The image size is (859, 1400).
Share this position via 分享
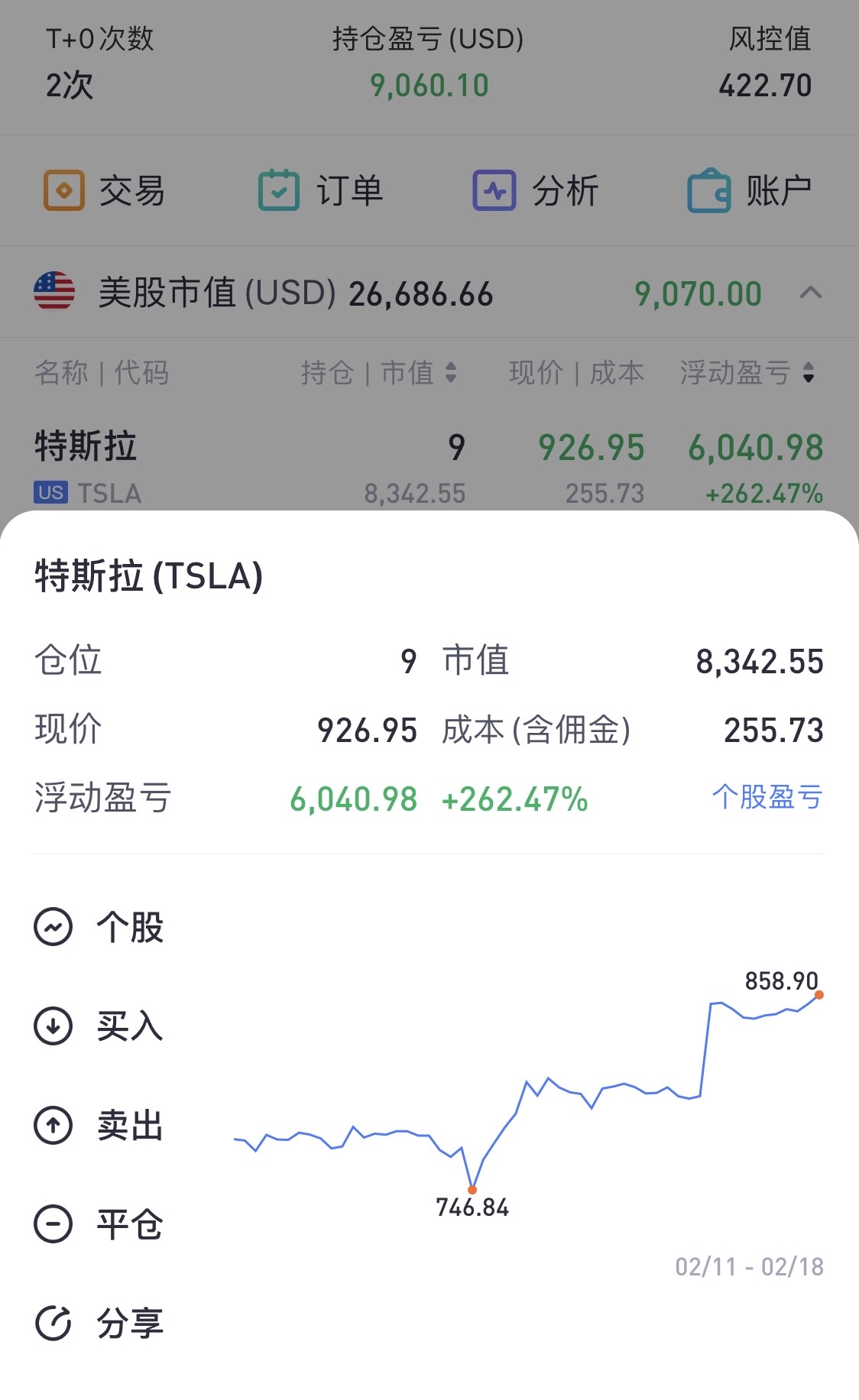[x=99, y=1323]
